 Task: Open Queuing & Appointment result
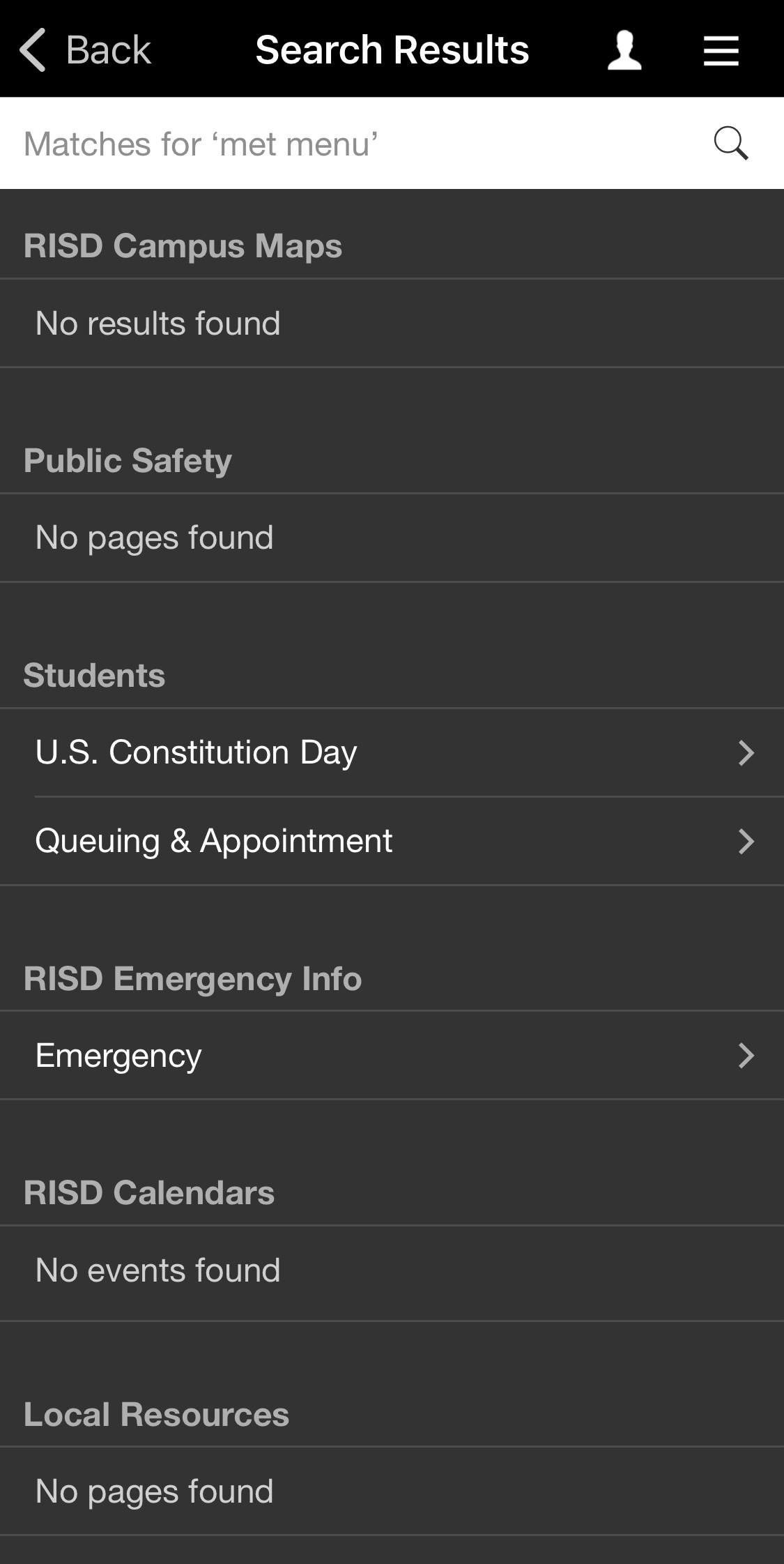pos(392,841)
